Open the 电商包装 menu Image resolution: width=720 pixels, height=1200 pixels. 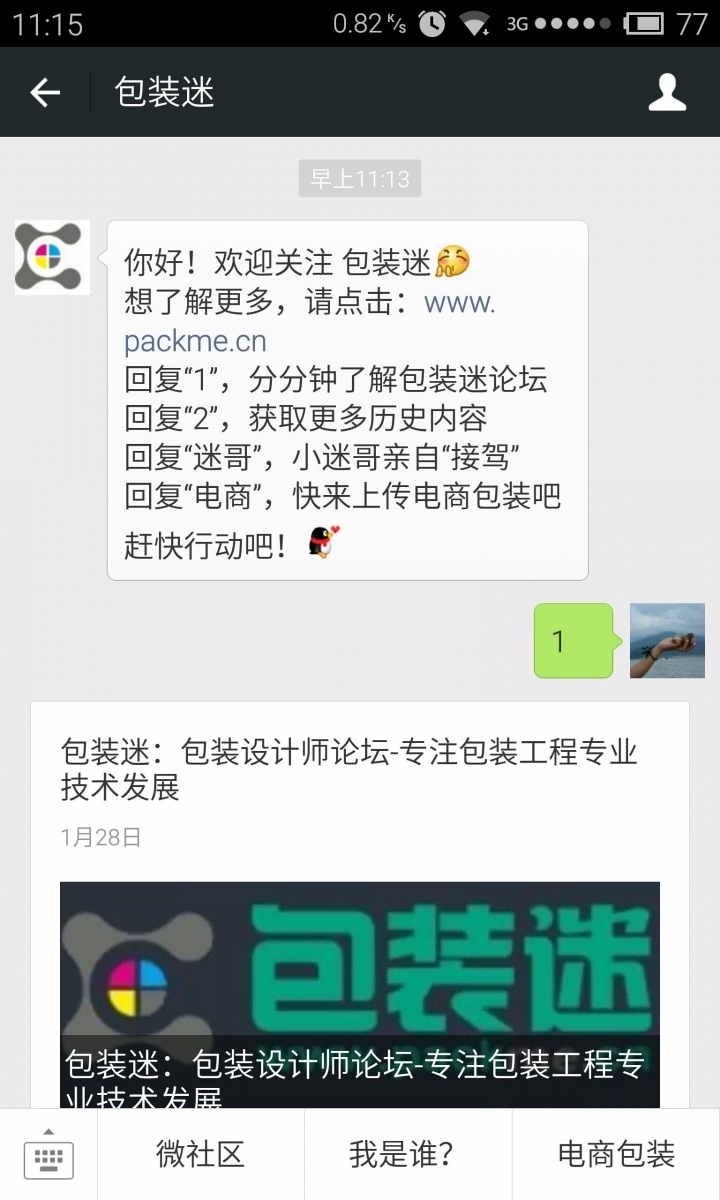[x=618, y=1153]
